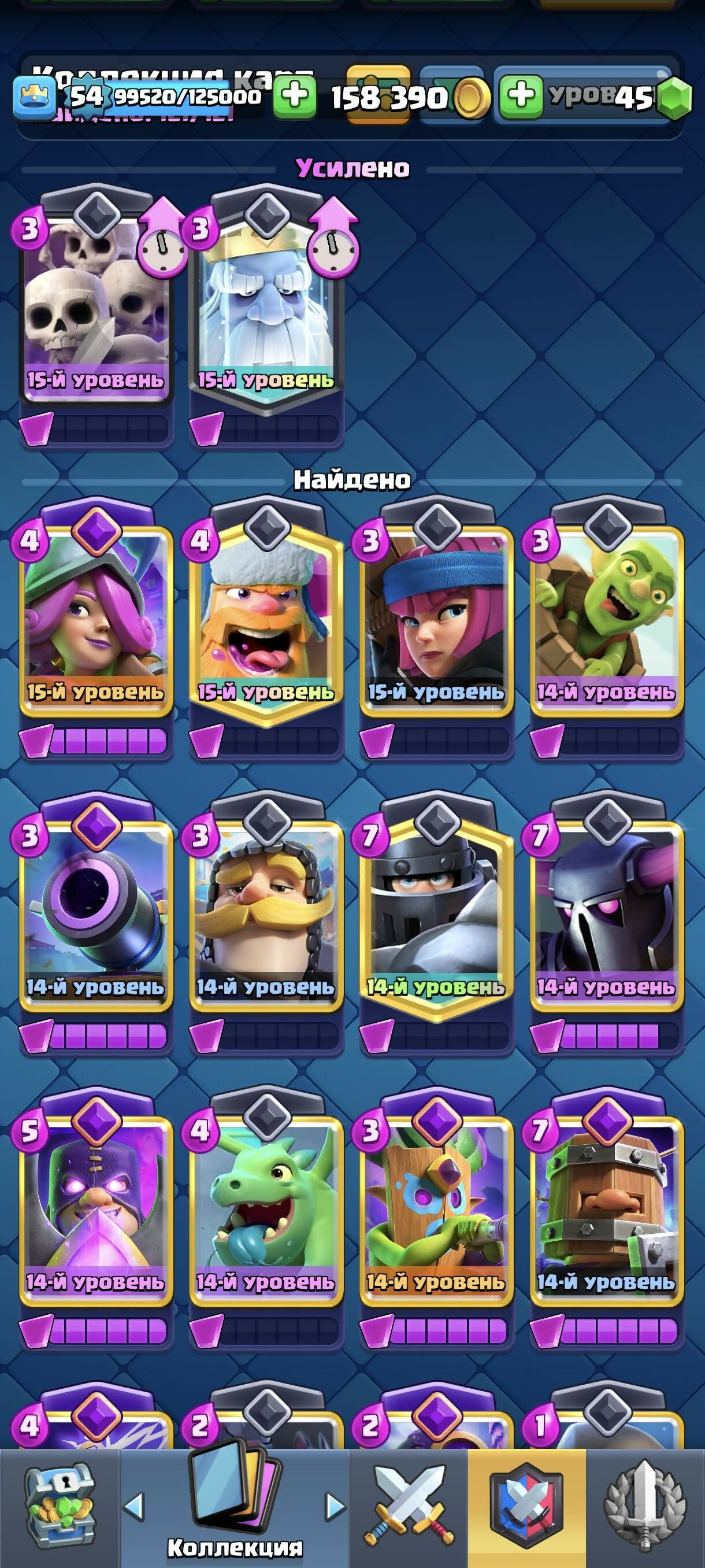This screenshot has height=1568, width=705.
Task: Open the boosted Royal Ghost card
Action: (x=266, y=310)
